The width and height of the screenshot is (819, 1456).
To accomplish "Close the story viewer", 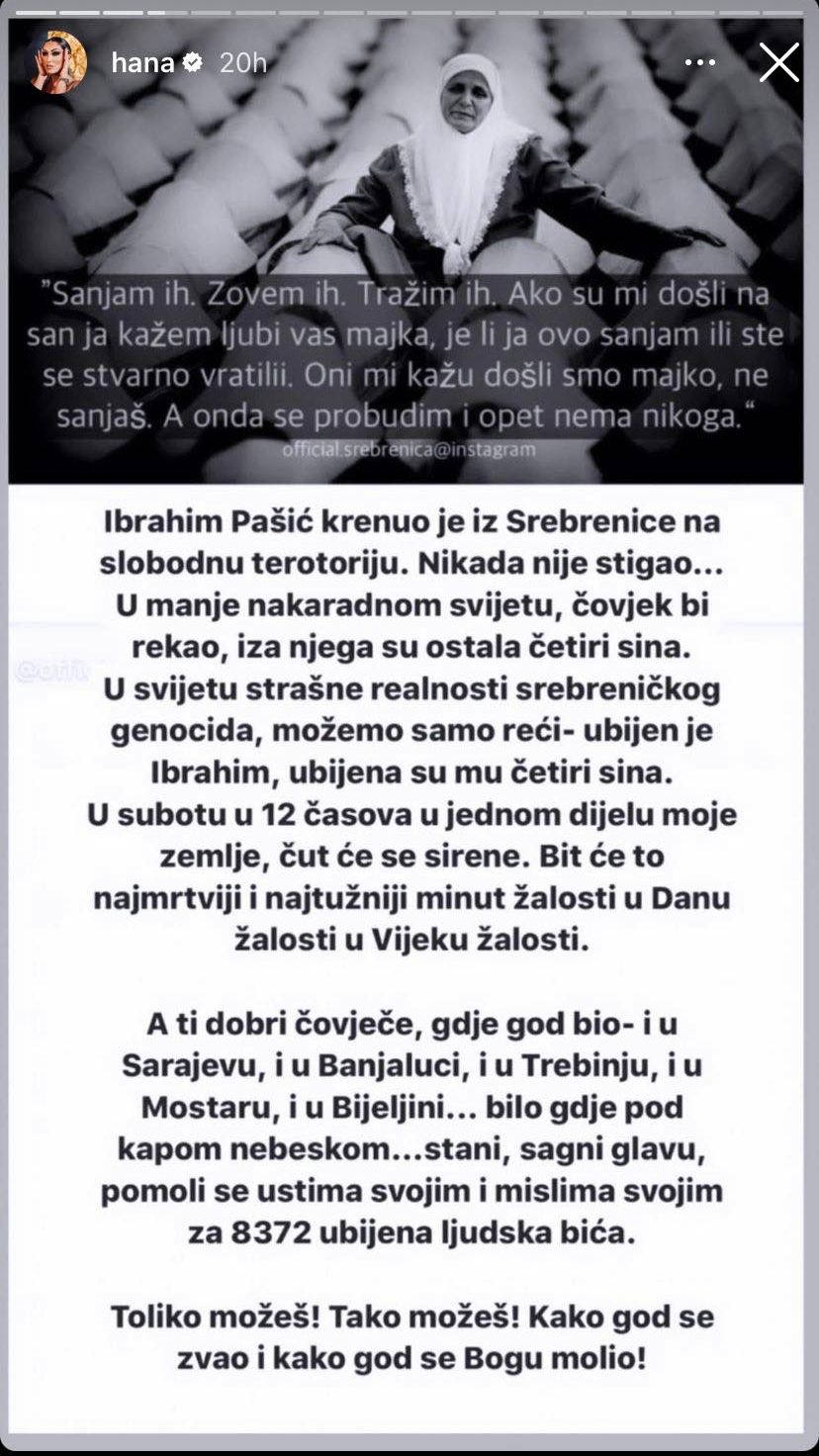I will [778, 62].
